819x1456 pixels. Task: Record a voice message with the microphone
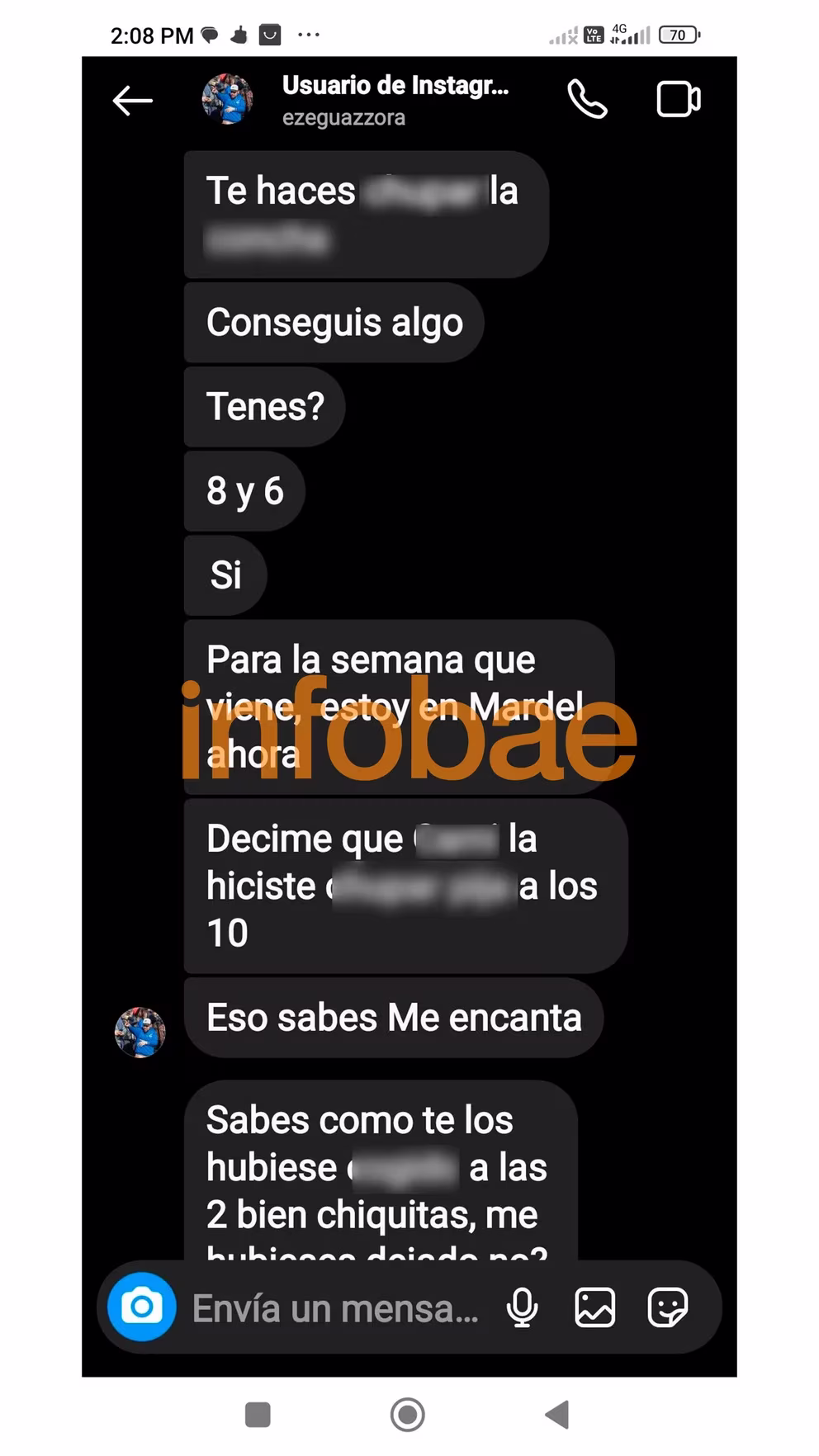pyautogui.click(x=522, y=1307)
